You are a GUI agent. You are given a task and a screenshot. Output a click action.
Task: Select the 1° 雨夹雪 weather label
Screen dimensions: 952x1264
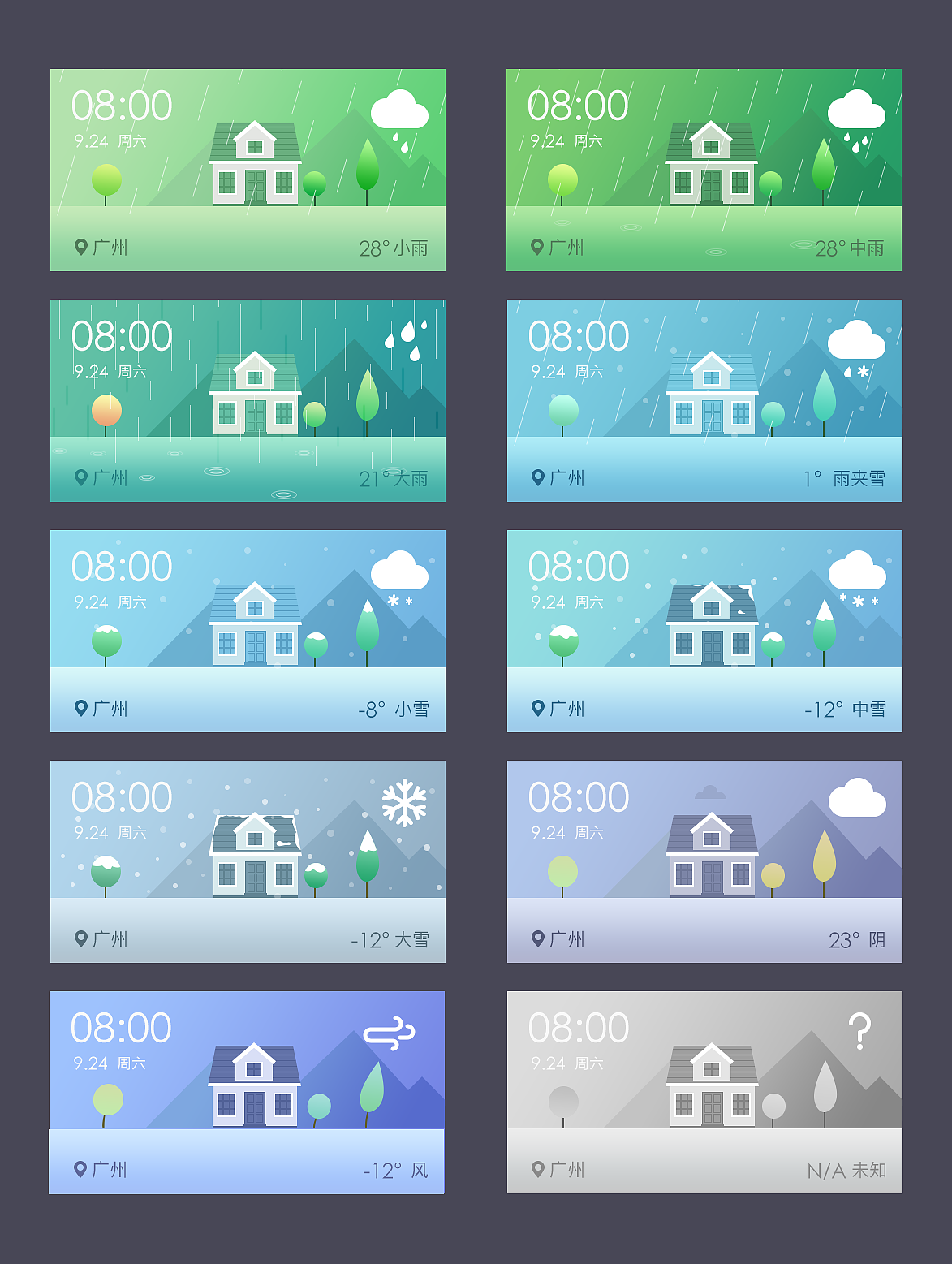click(846, 479)
